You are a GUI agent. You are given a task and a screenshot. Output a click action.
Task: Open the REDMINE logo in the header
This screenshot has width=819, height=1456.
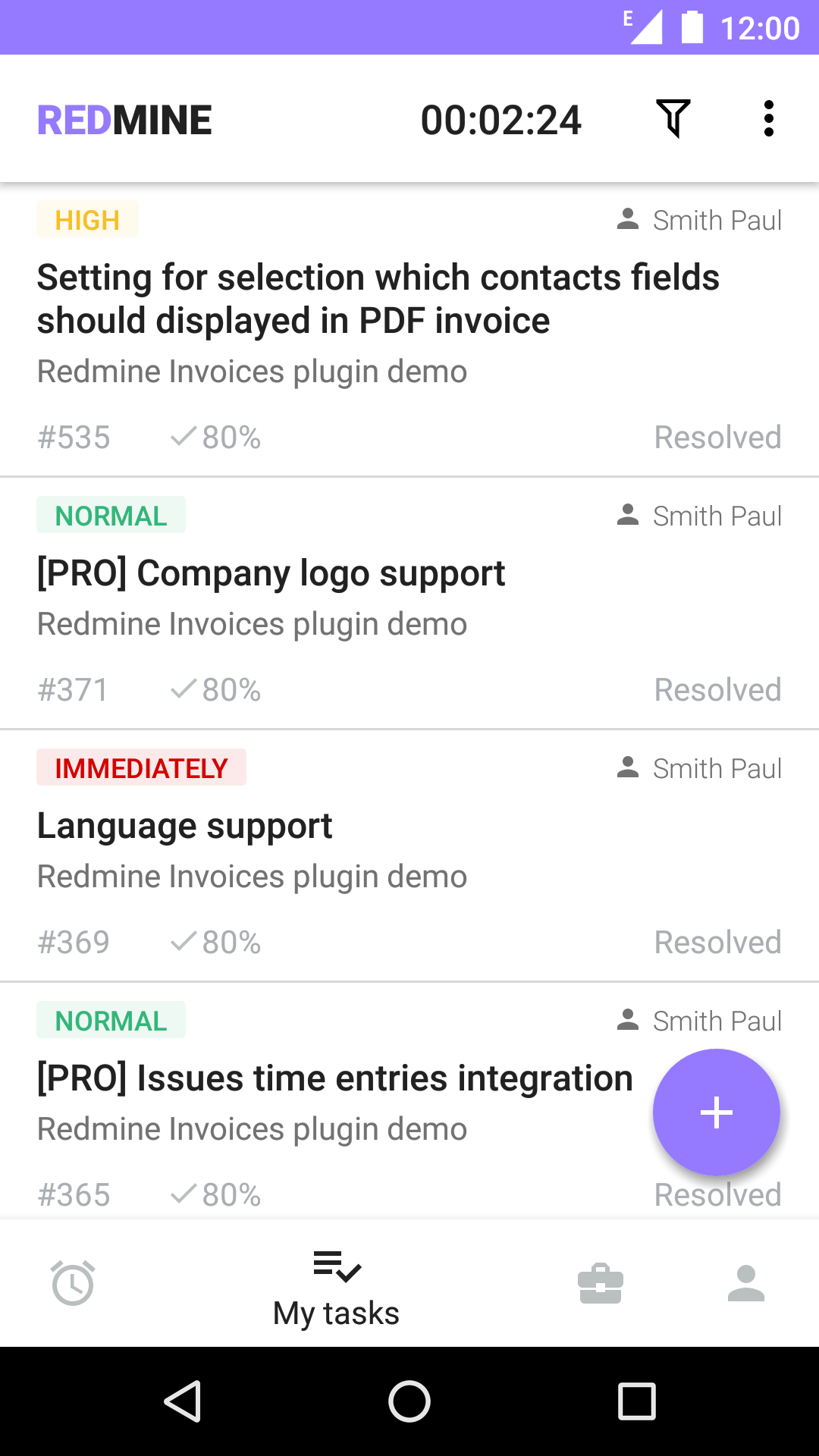[124, 118]
